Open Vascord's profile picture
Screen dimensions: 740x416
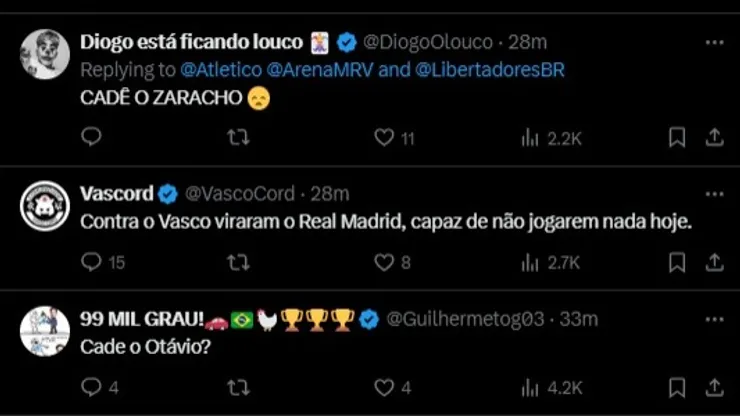click(x=45, y=208)
